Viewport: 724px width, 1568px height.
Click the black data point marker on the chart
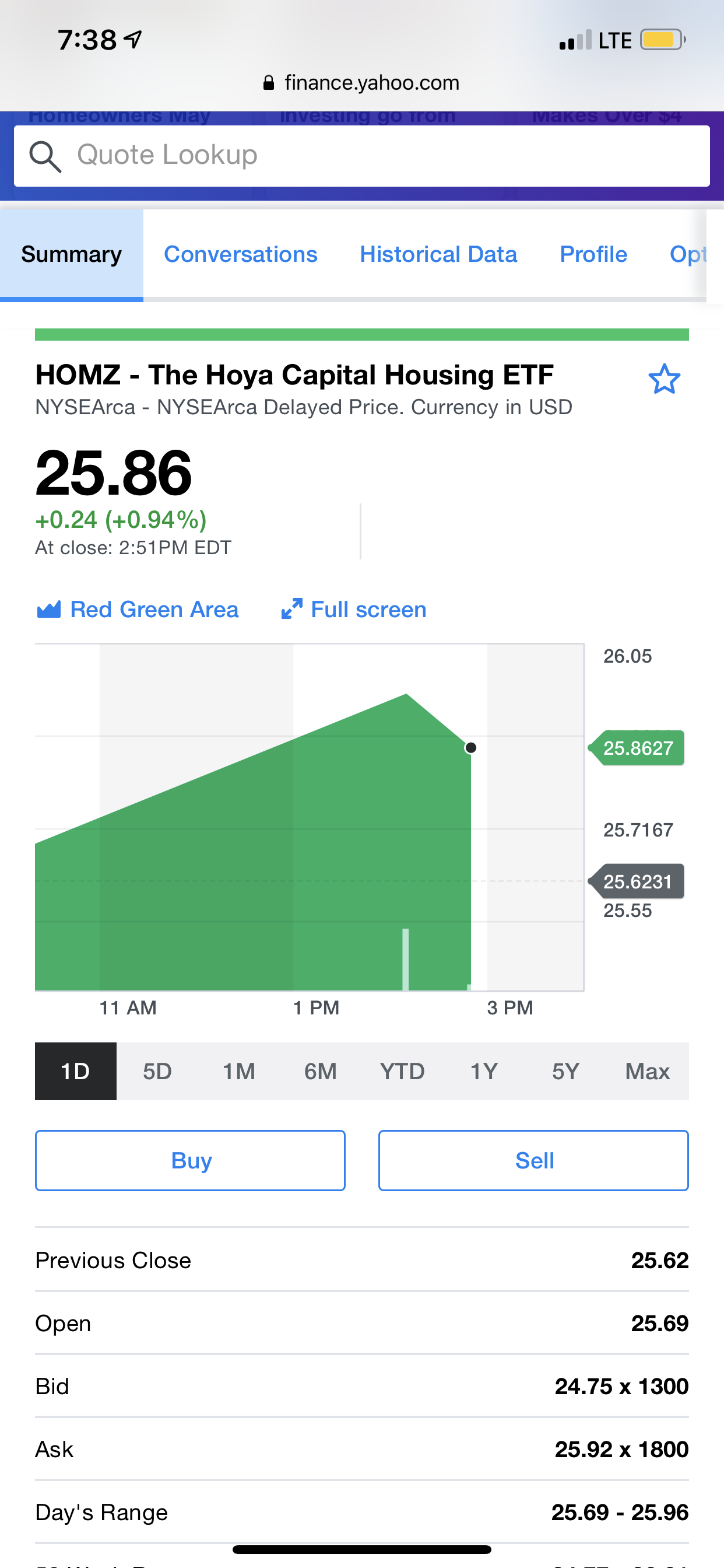click(472, 748)
